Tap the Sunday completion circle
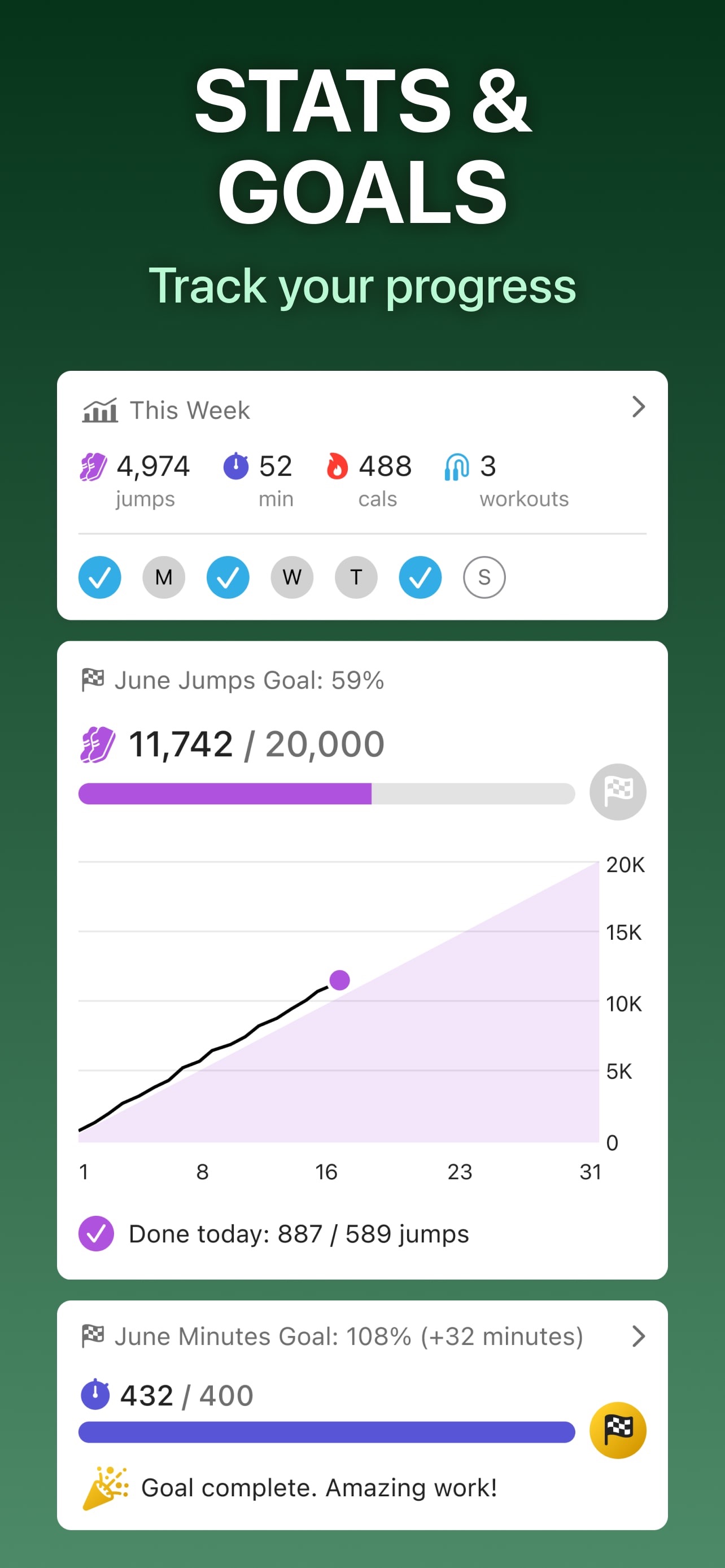This screenshot has width=725, height=1568. pos(484,577)
